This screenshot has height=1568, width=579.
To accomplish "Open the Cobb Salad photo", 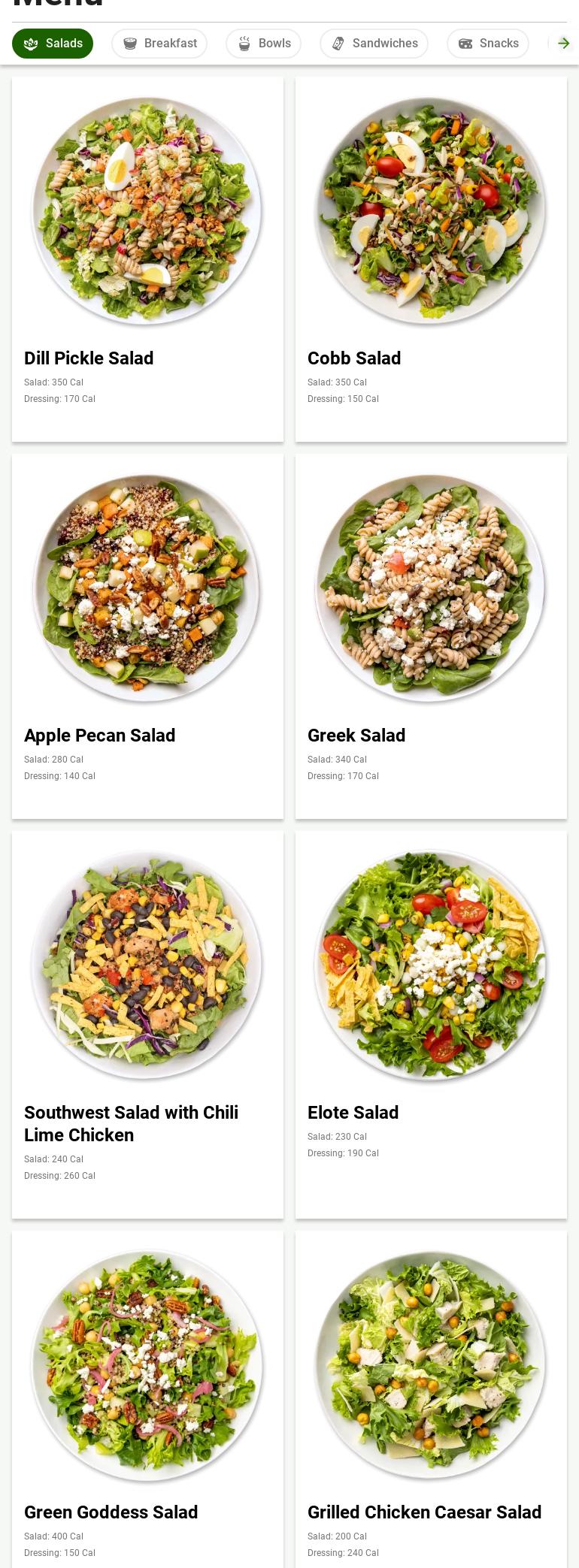I will (431, 210).
